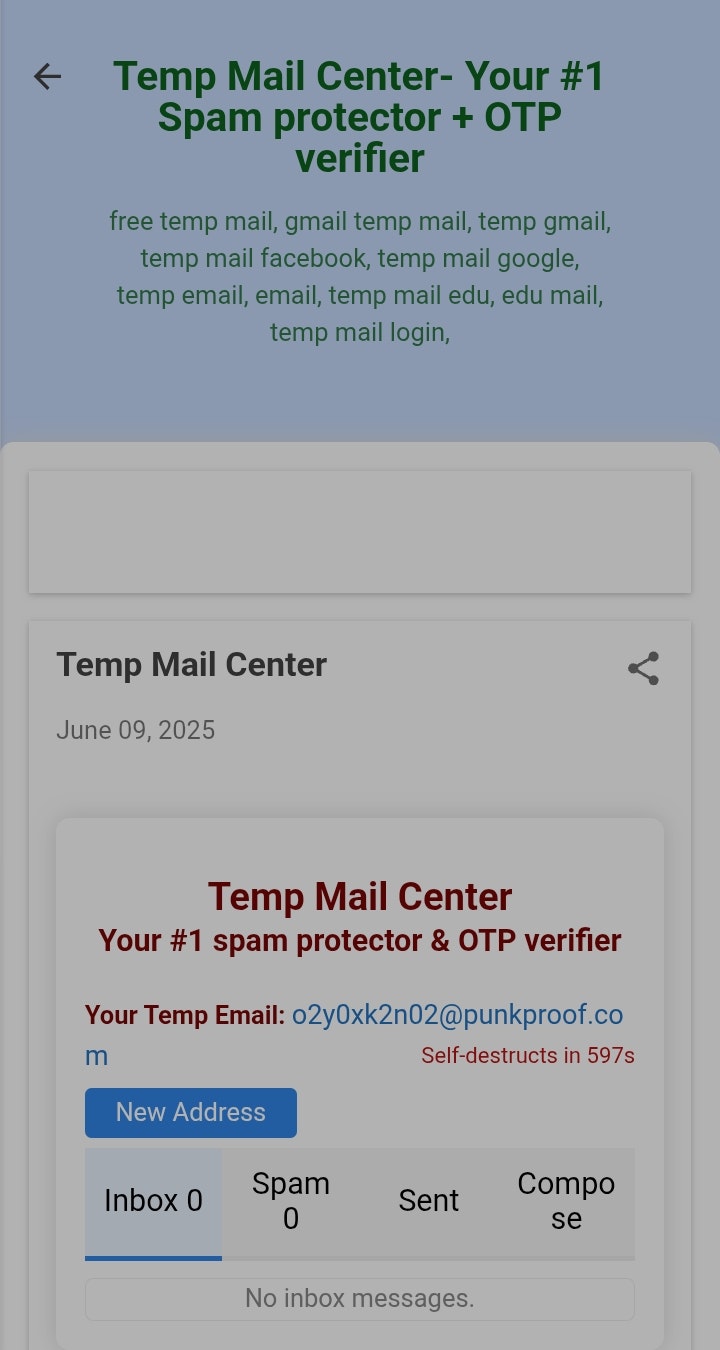This screenshot has height=1350, width=720.
Task: Generate a New Address
Action: click(191, 1113)
